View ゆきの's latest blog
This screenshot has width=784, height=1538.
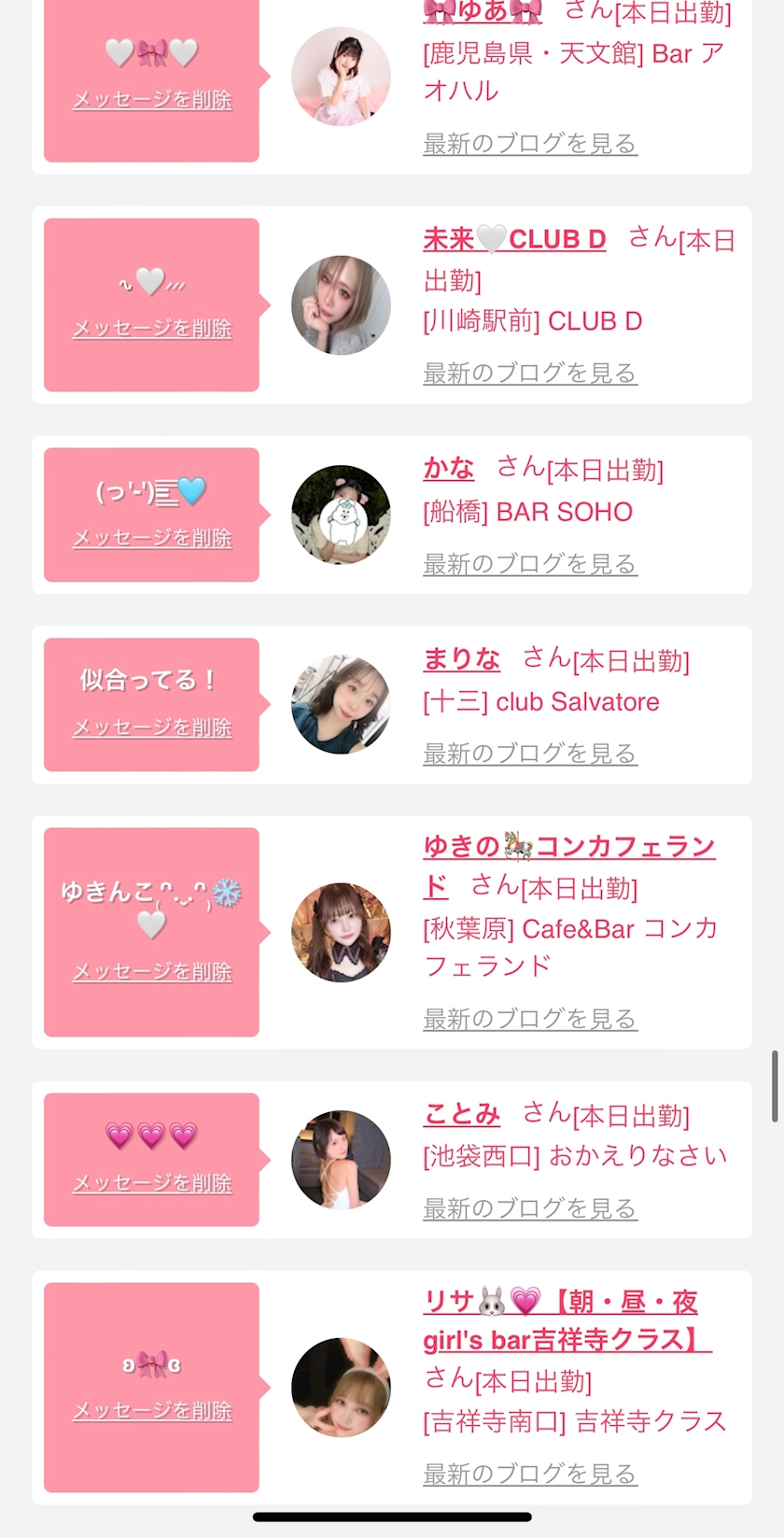(x=529, y=1019)
